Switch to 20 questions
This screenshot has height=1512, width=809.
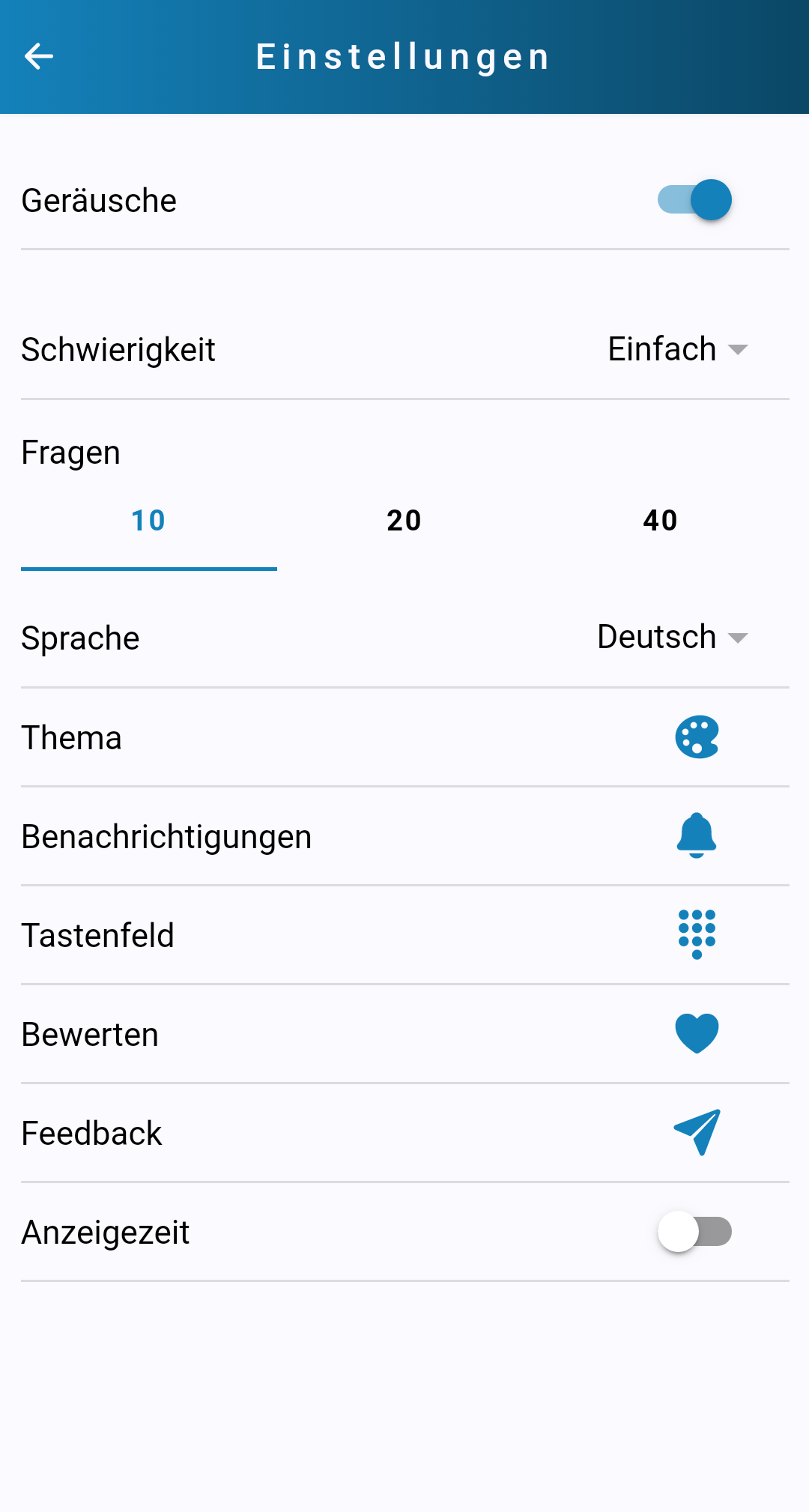click(x=404, y=520)
